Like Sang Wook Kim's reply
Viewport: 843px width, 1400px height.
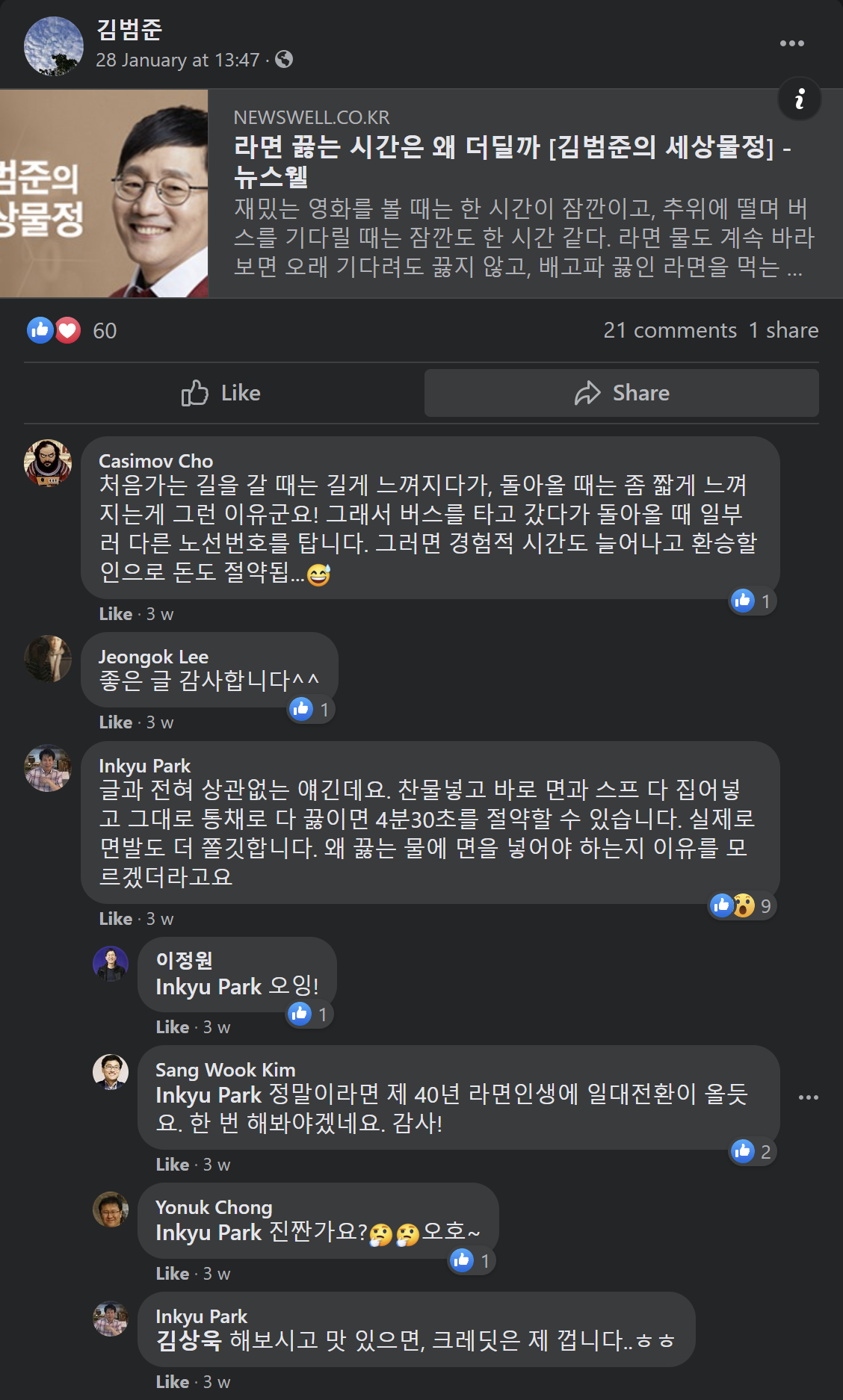click(x=172, y=1165)
